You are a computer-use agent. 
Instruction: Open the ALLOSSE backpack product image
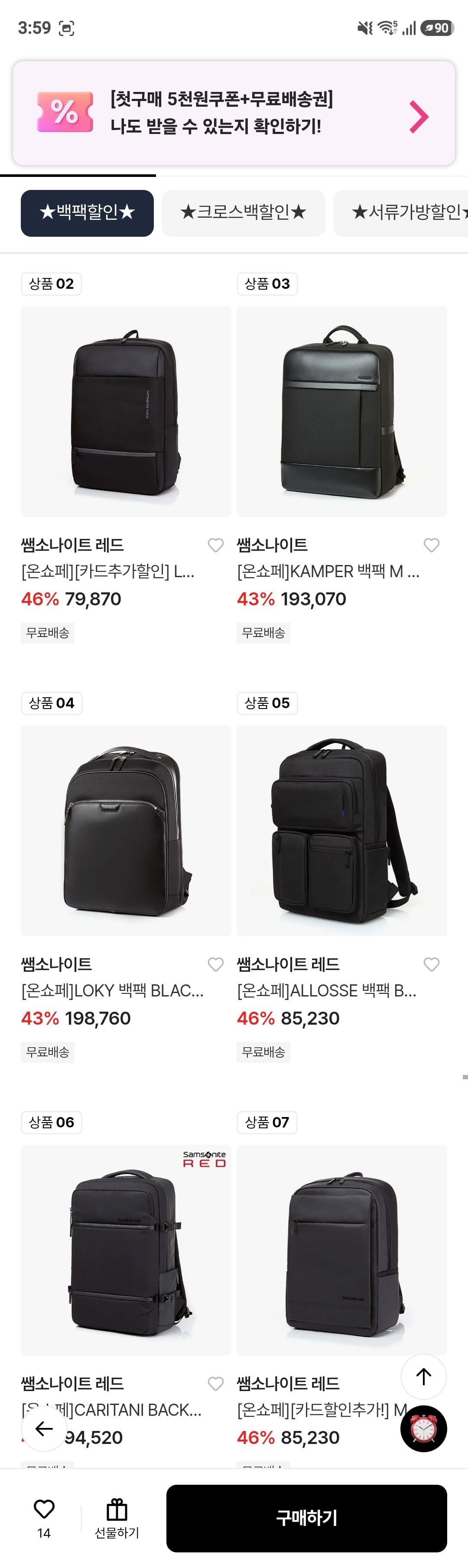(341, 830)
